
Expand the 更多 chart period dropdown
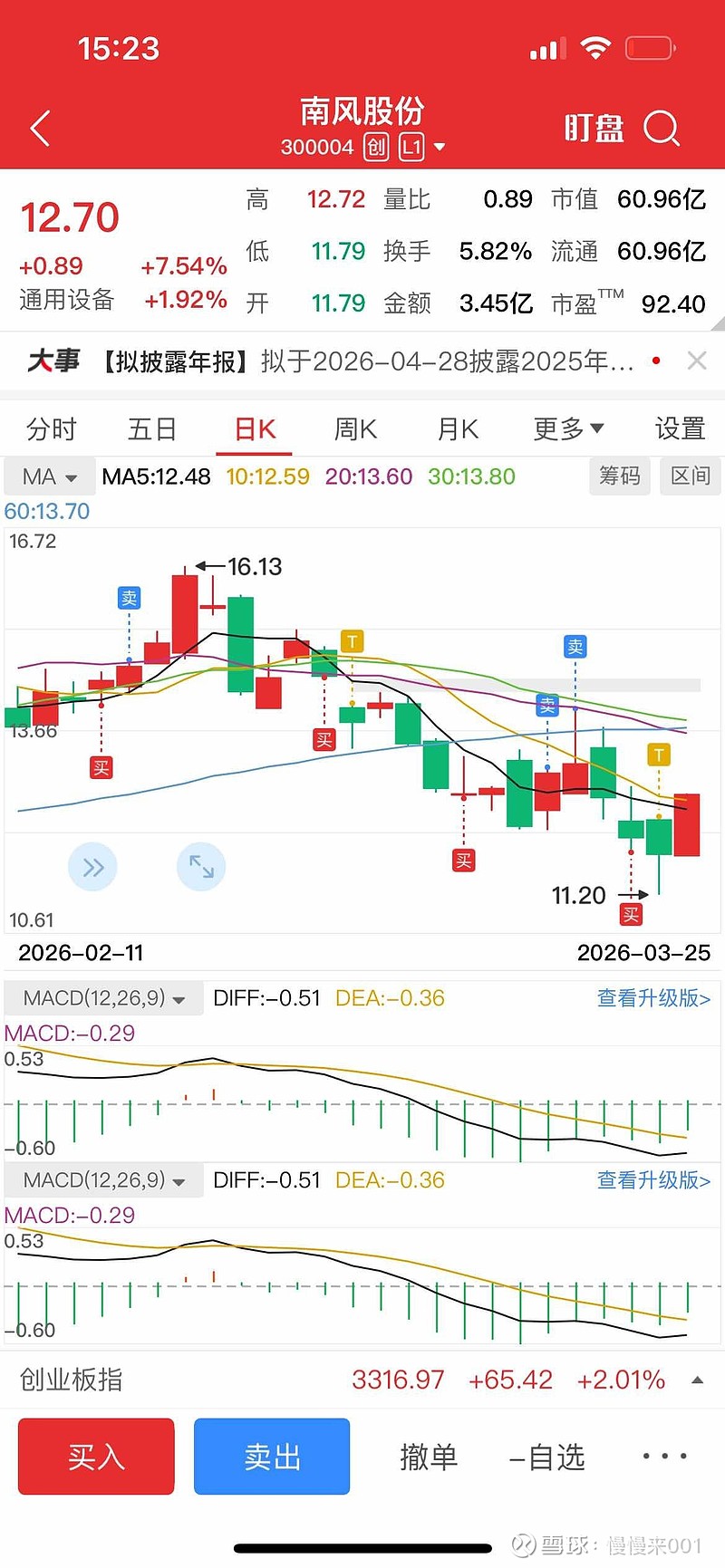click(568, 428)
